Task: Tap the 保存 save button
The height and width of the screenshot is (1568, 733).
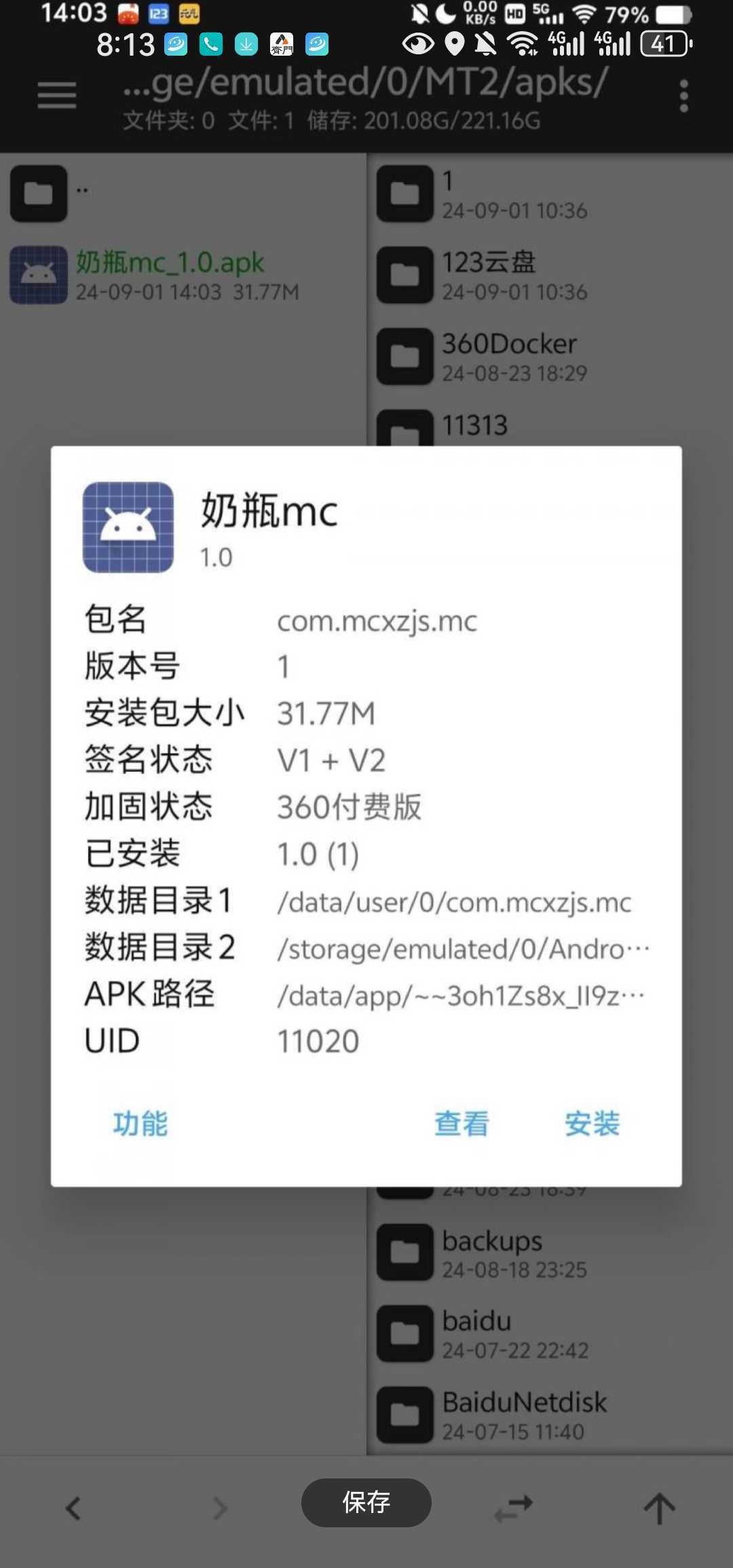Action: coord(366,1502)
